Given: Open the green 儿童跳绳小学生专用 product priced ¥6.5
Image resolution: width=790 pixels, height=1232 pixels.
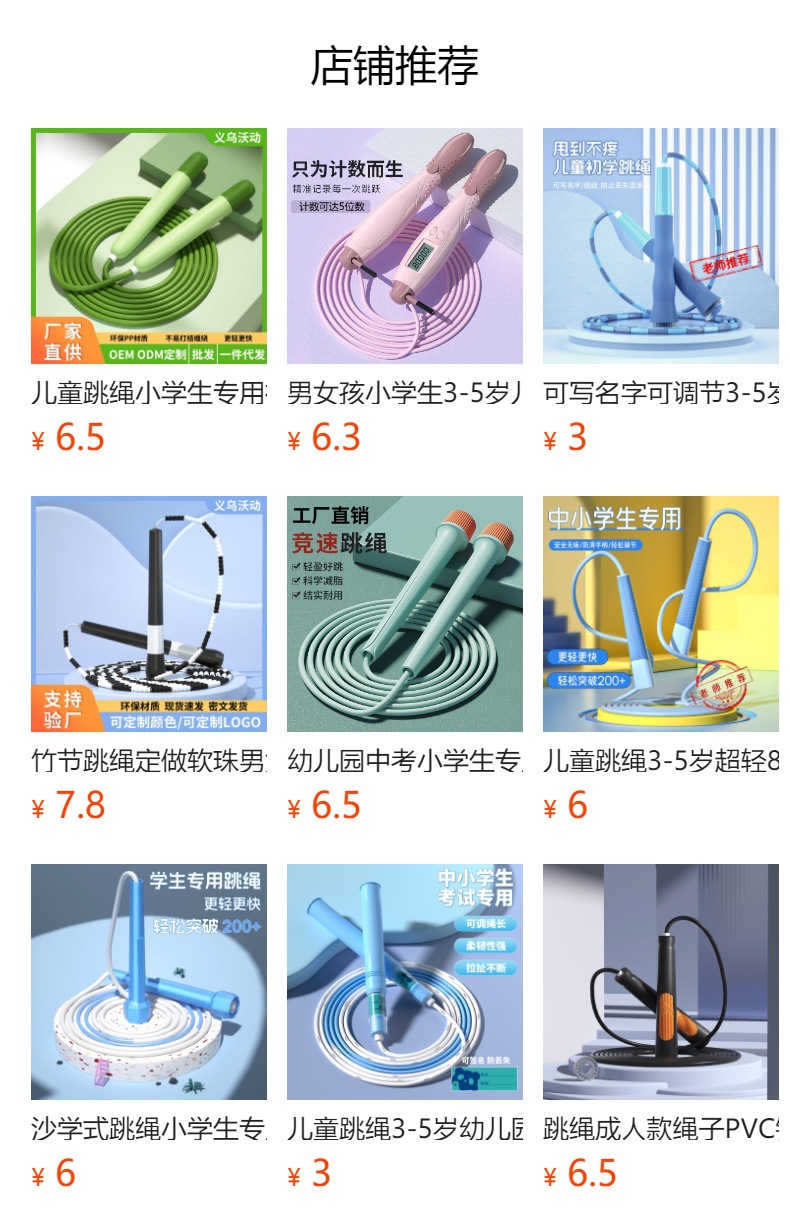Looking at the screenshot, I should tap(149, 246).
